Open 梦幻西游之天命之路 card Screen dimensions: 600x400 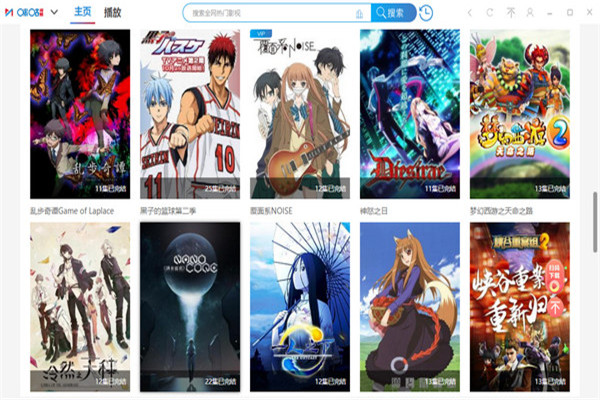coord(519,113)
